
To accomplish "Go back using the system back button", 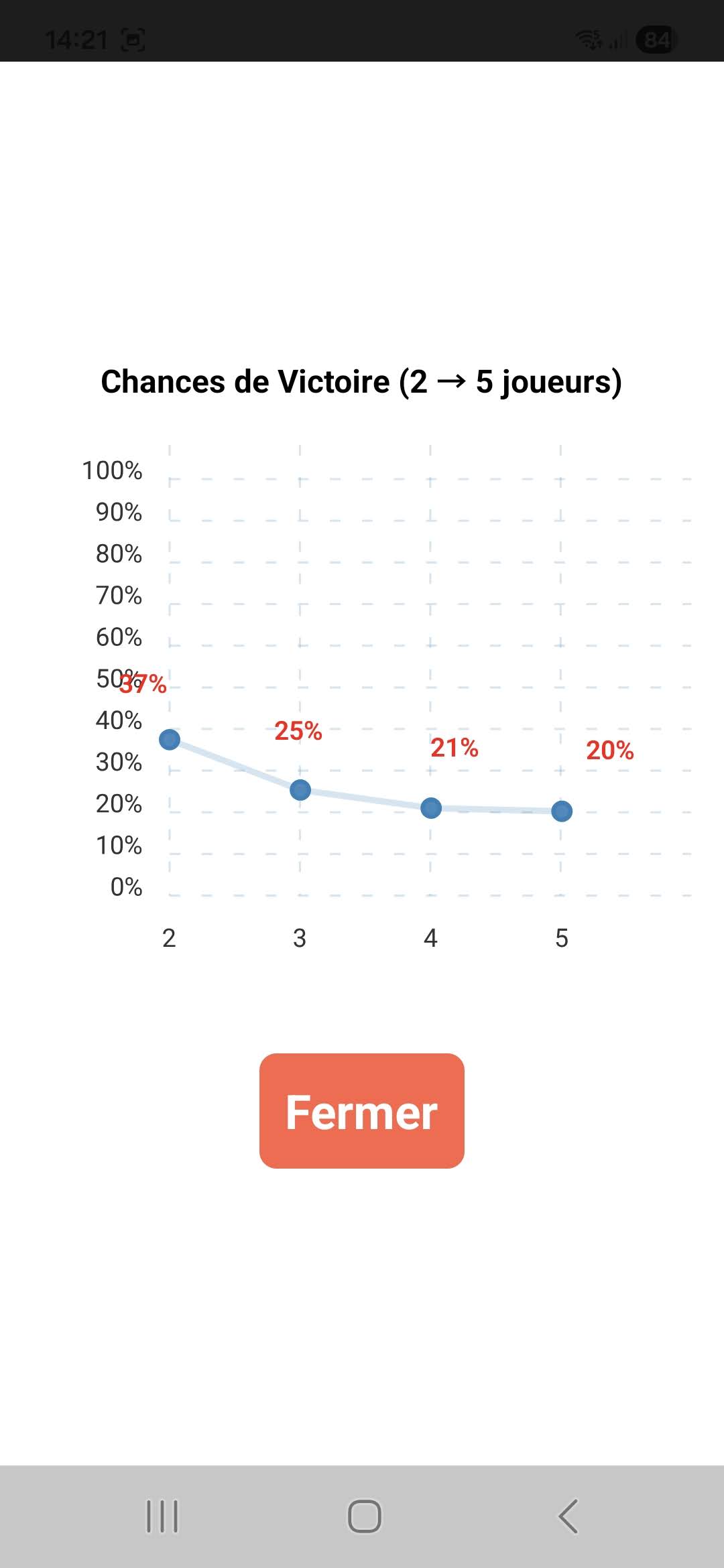I will tap(568, 1516).
